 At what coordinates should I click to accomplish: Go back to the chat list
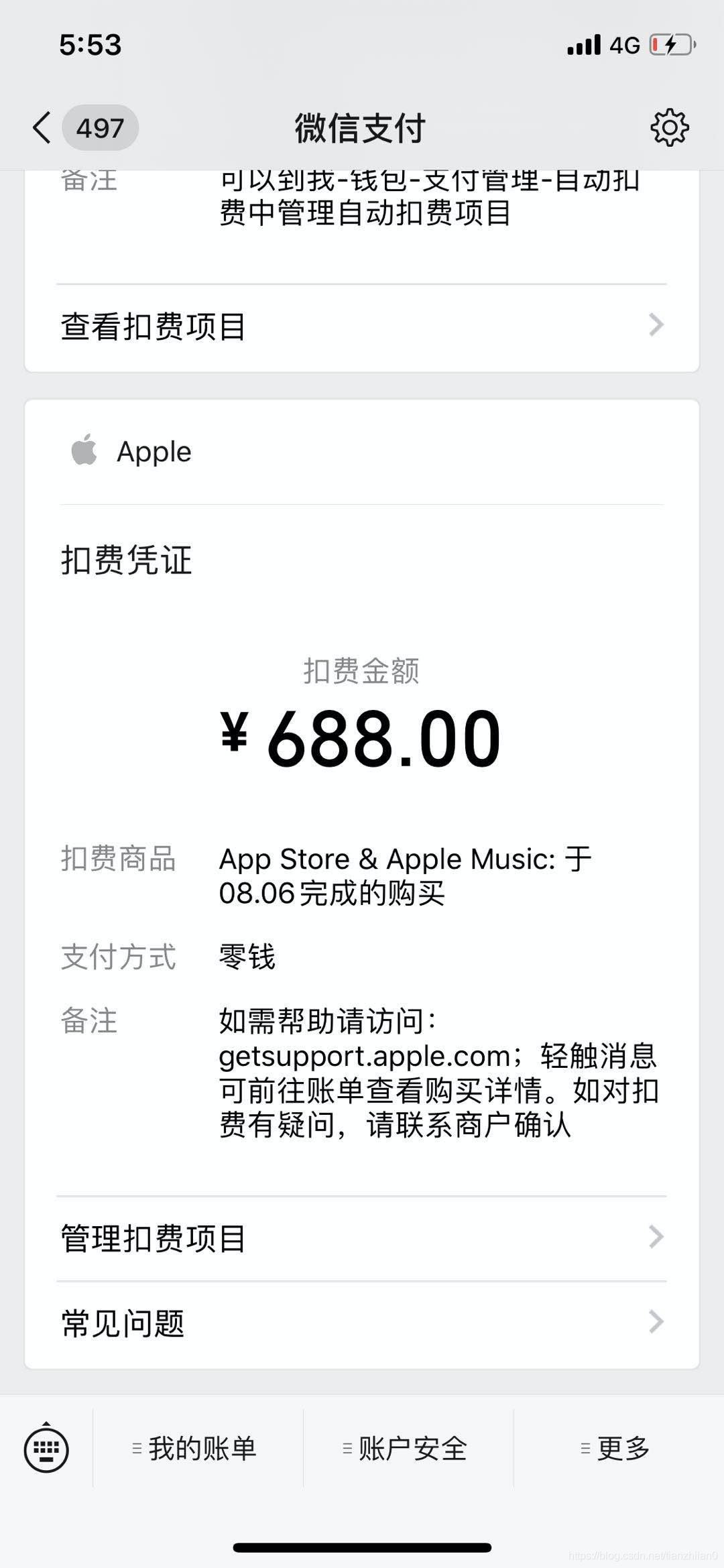click(x=42, y=127)
